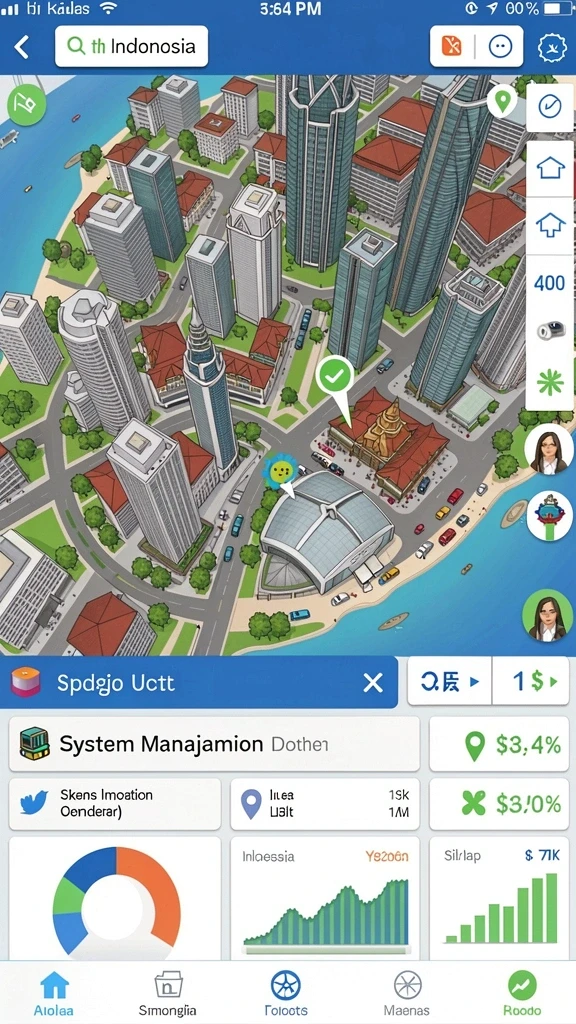This screenshot has height=1024, width=576.
Task: Switch to the Foloots tab
Action: (x=286, y=993)
